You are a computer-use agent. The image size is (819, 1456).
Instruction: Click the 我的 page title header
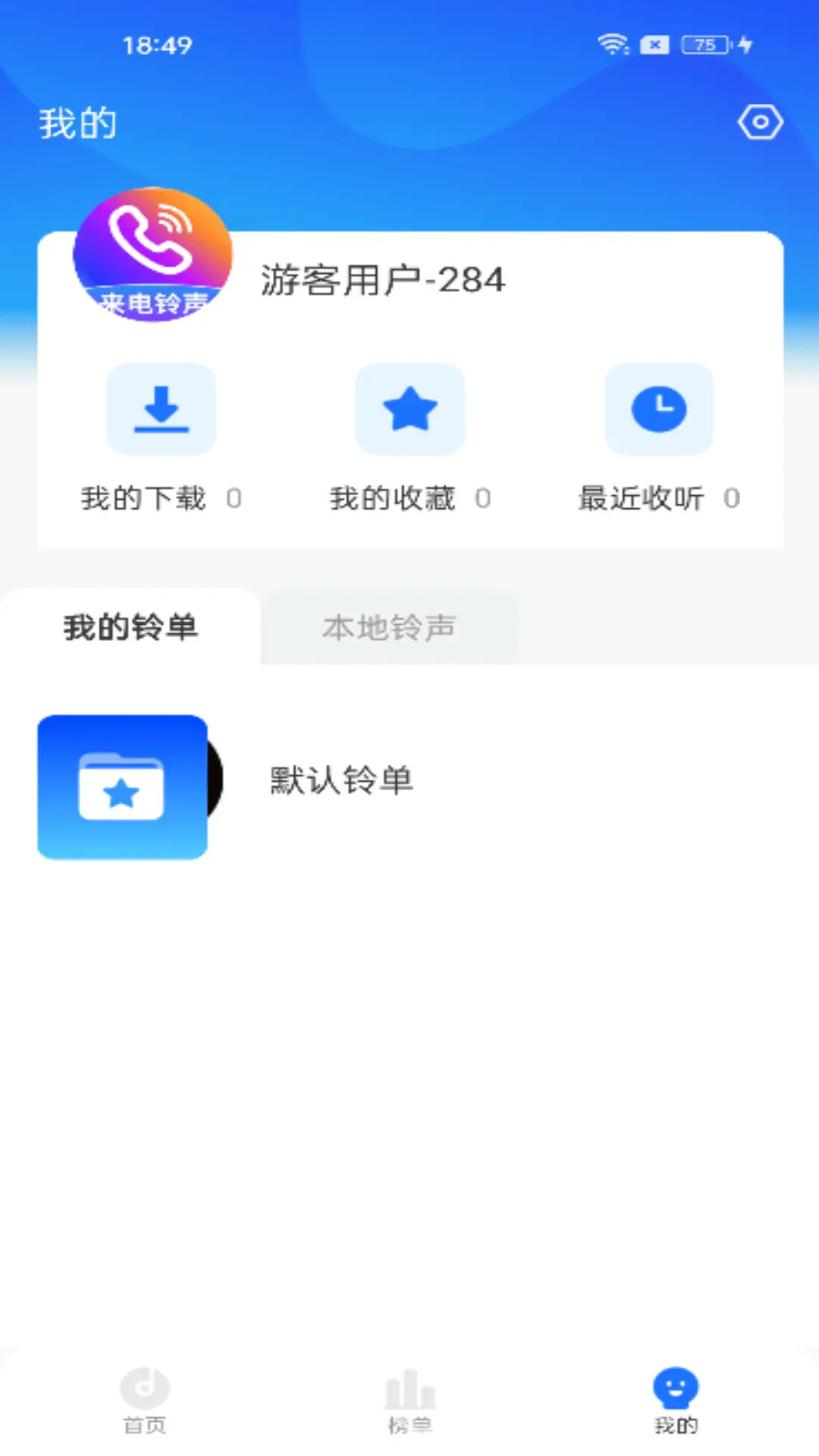pos(77,122)
